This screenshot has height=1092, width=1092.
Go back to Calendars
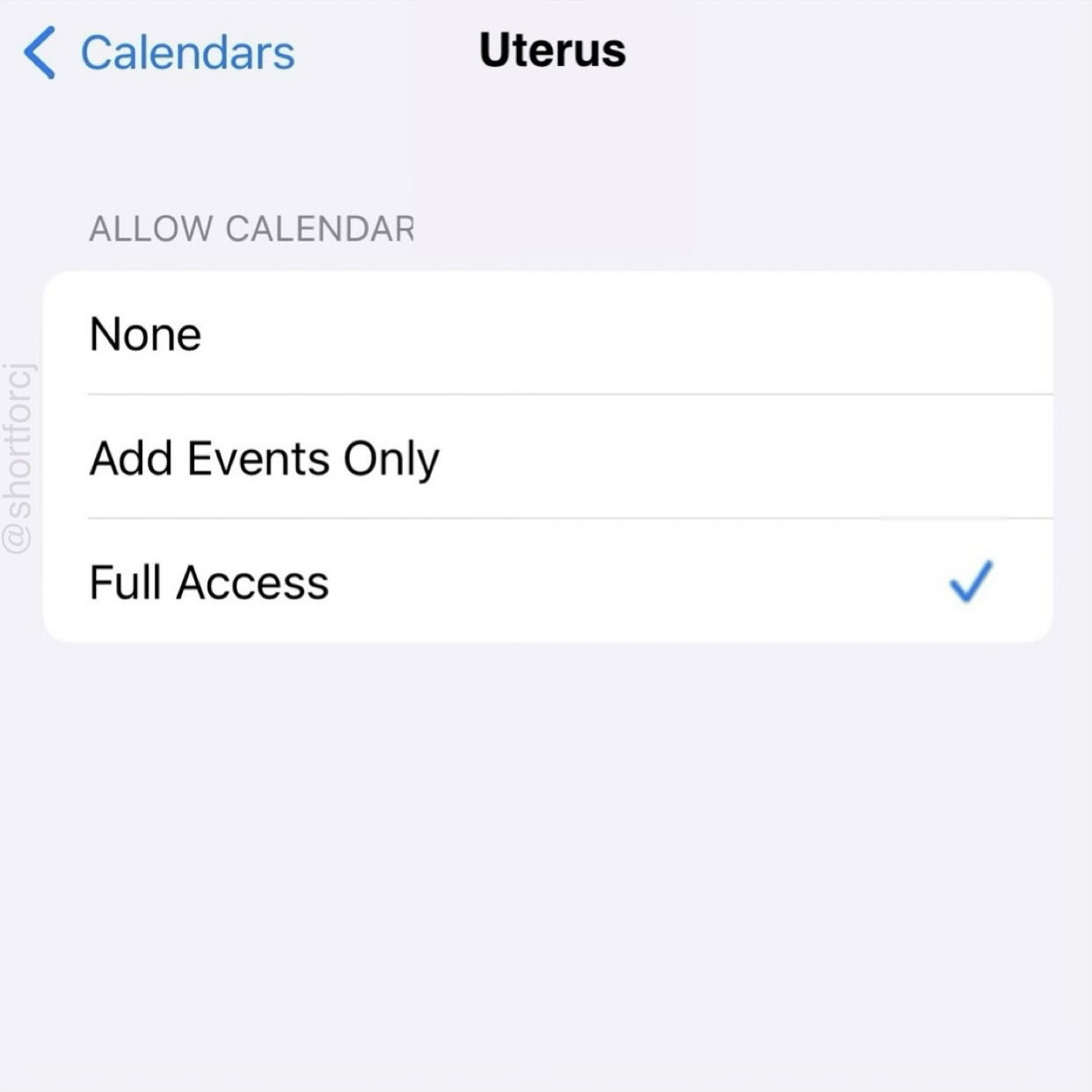point(158,53)
